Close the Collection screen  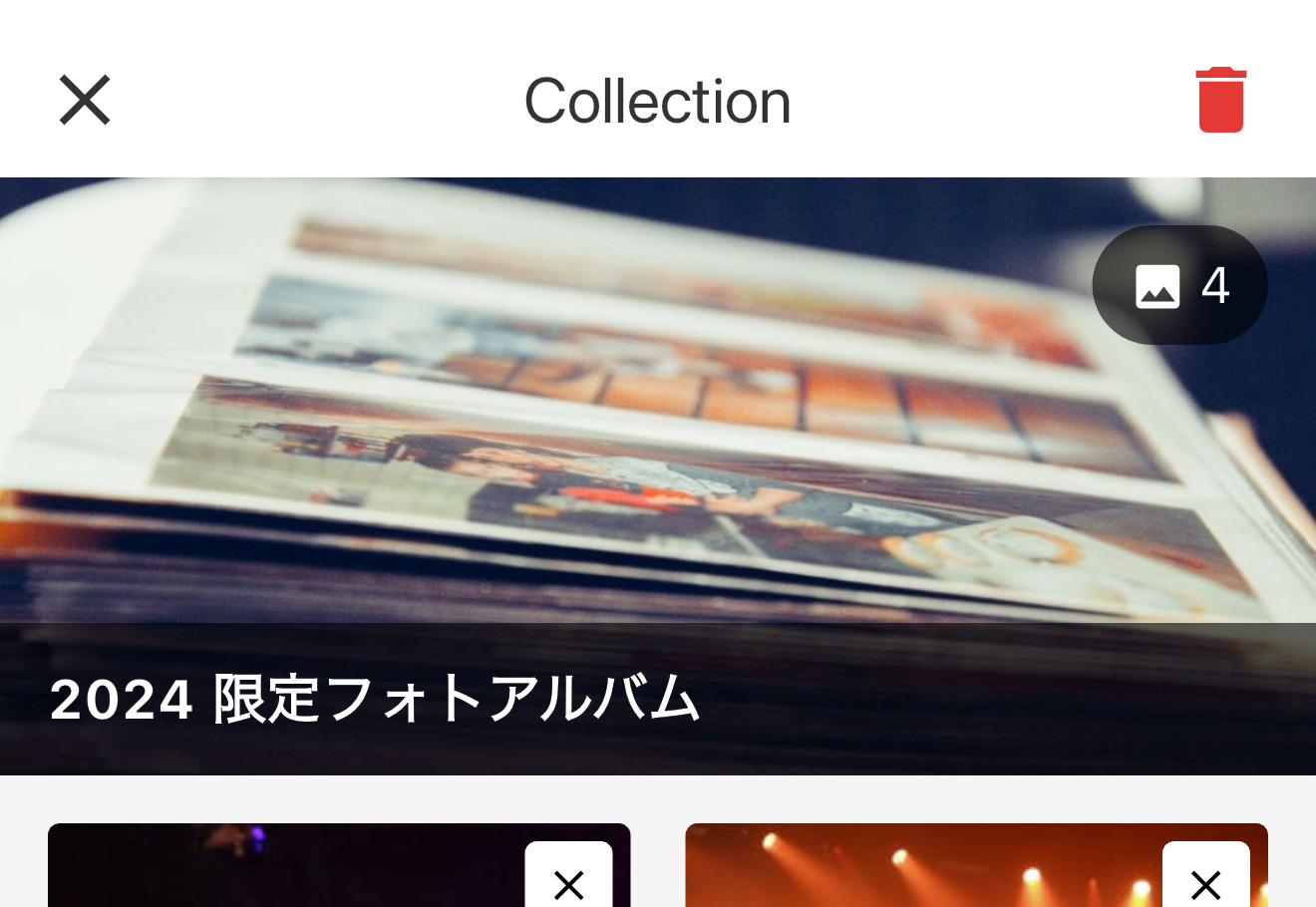point(85,101)
